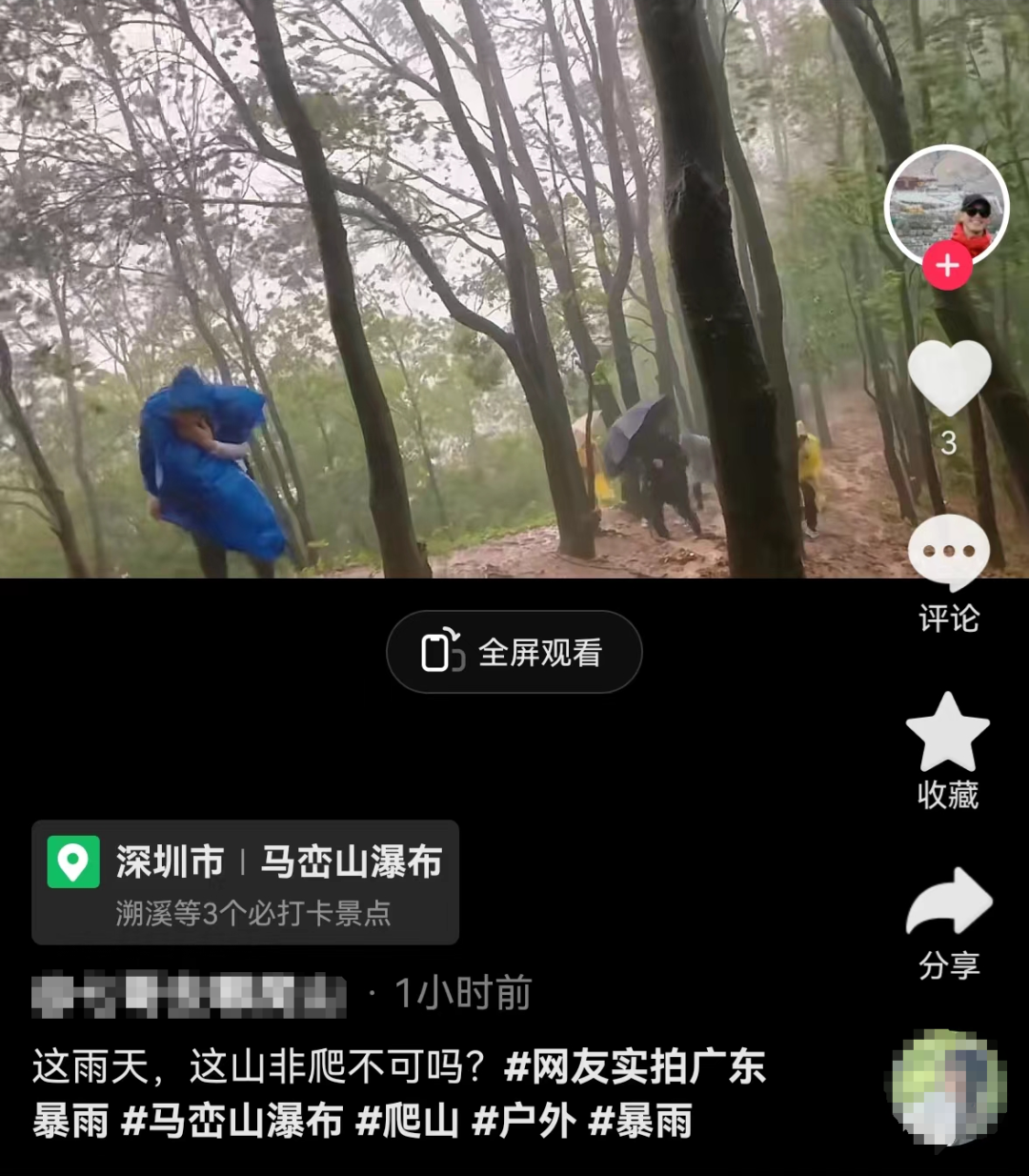Follow the author with the red plus

[947, 265]
